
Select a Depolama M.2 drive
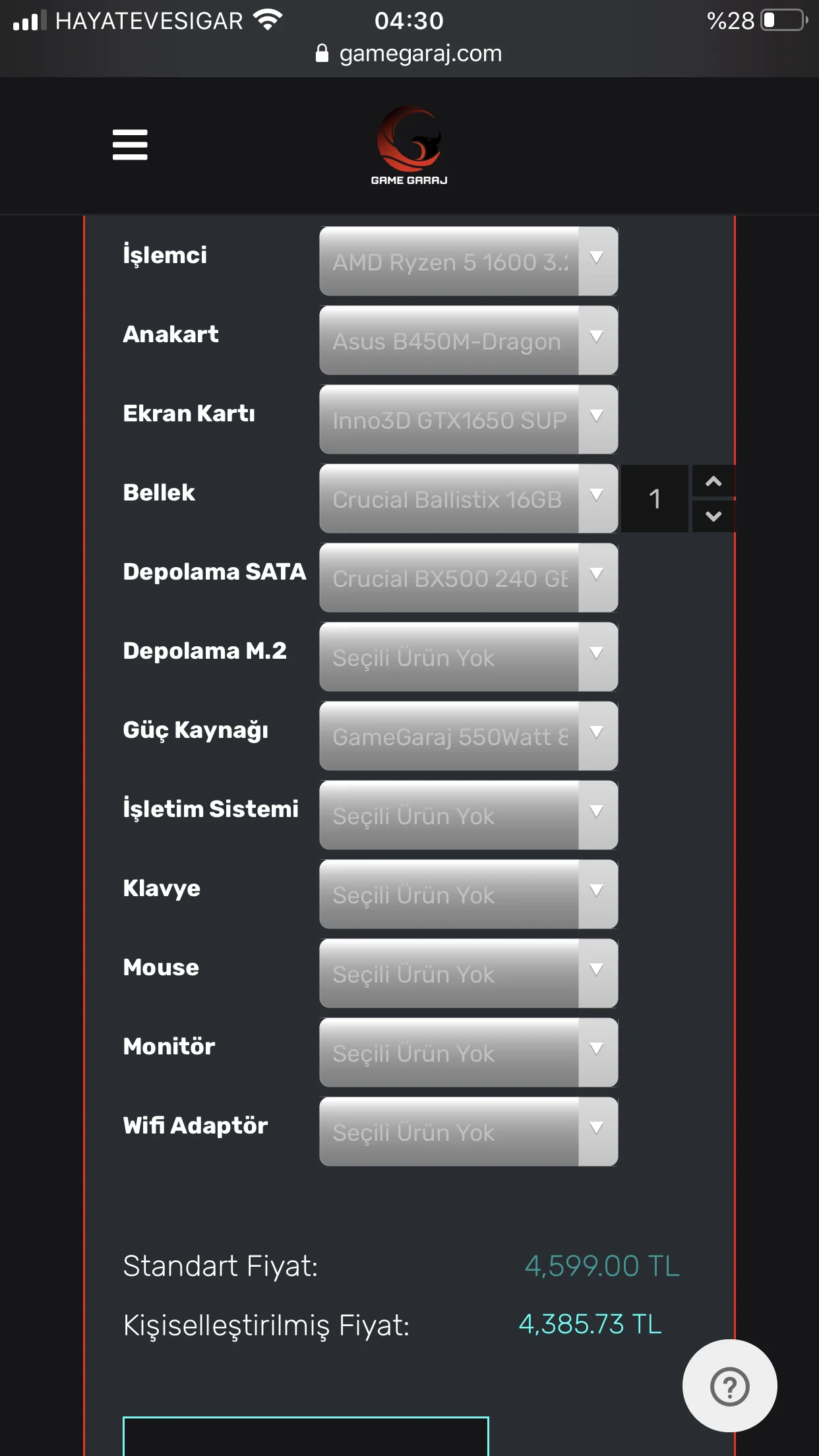click(468, 657)
